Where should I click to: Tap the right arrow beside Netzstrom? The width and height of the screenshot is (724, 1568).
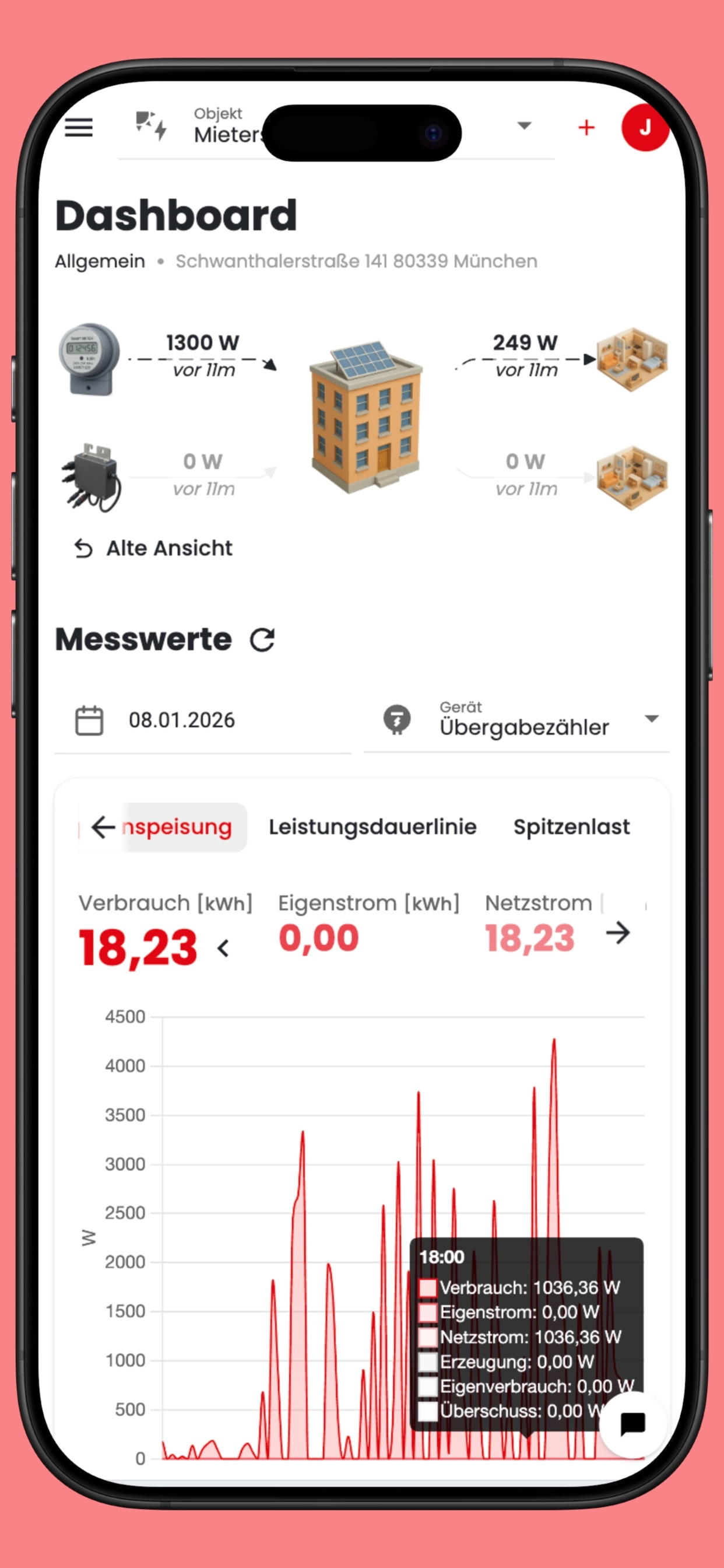point(617,933)
